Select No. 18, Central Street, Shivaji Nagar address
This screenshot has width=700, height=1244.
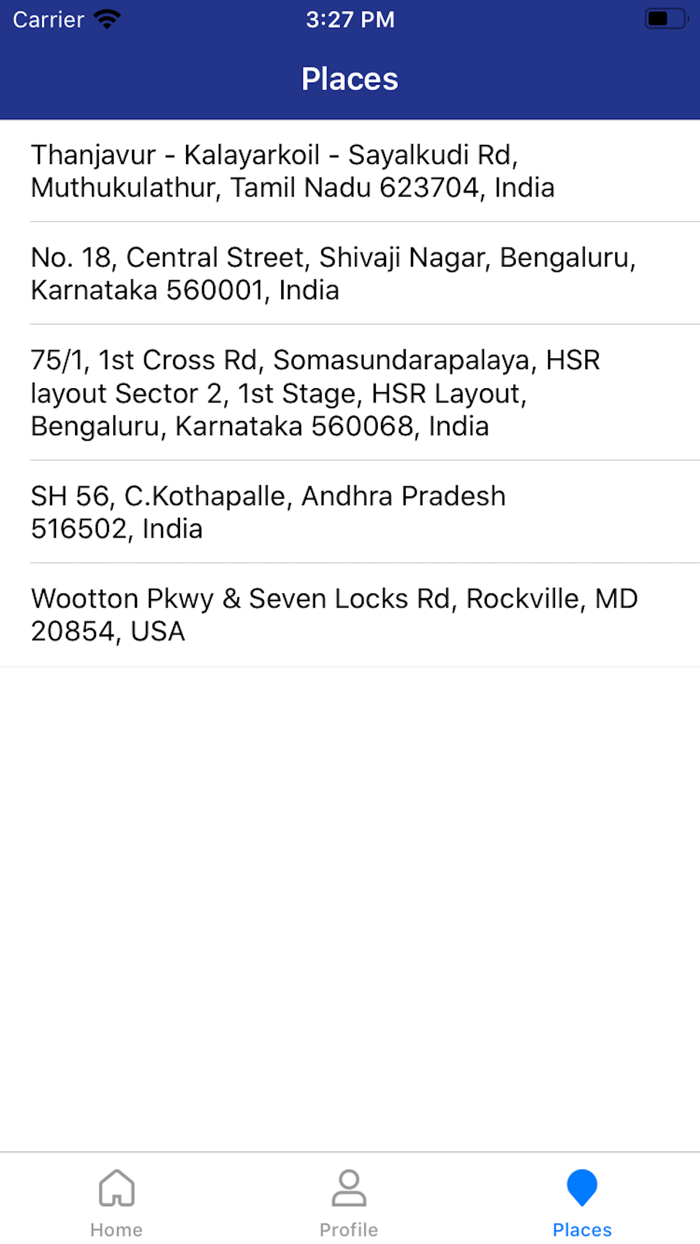click(x=350, y=273)
